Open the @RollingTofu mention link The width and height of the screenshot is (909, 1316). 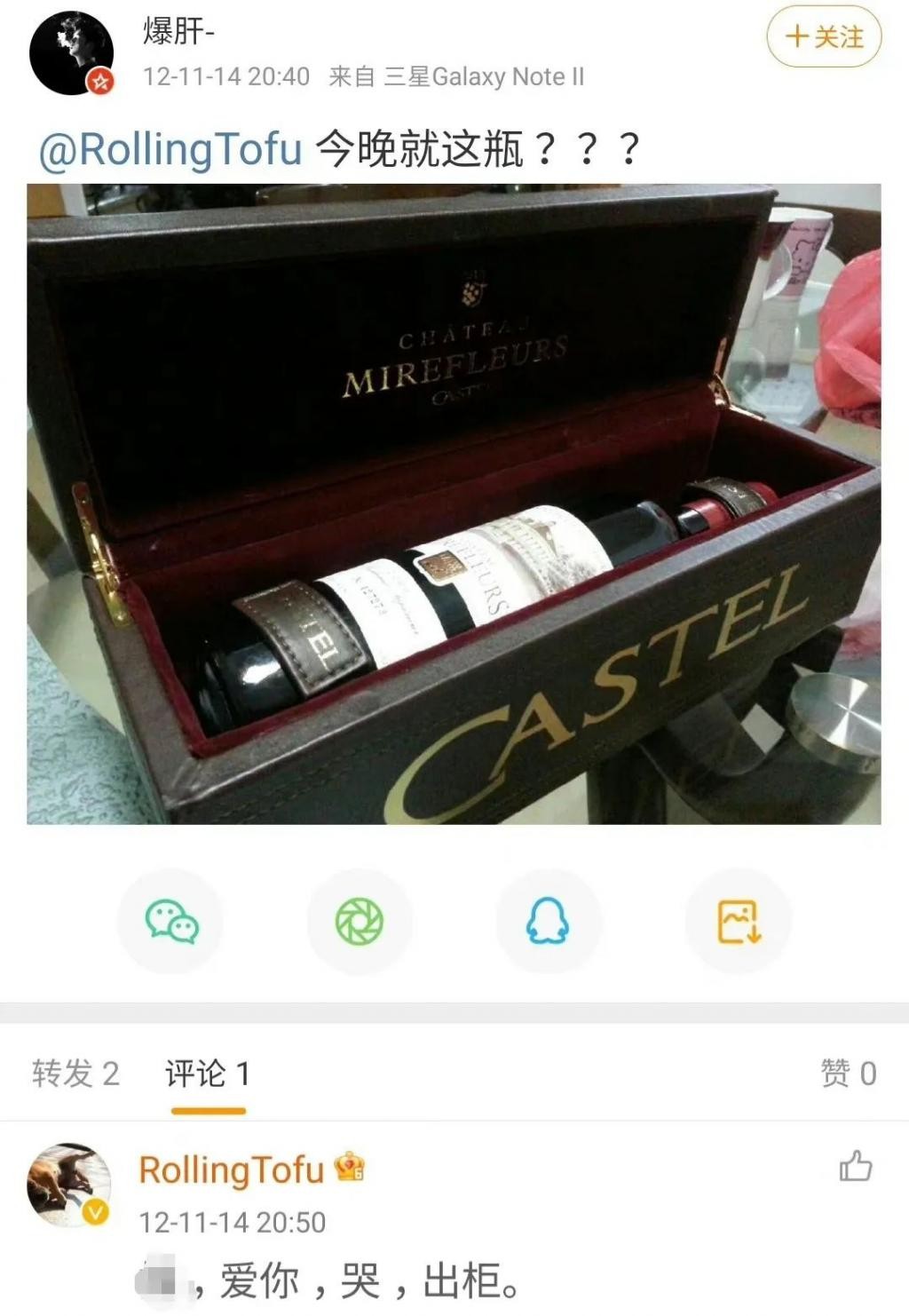170,149
